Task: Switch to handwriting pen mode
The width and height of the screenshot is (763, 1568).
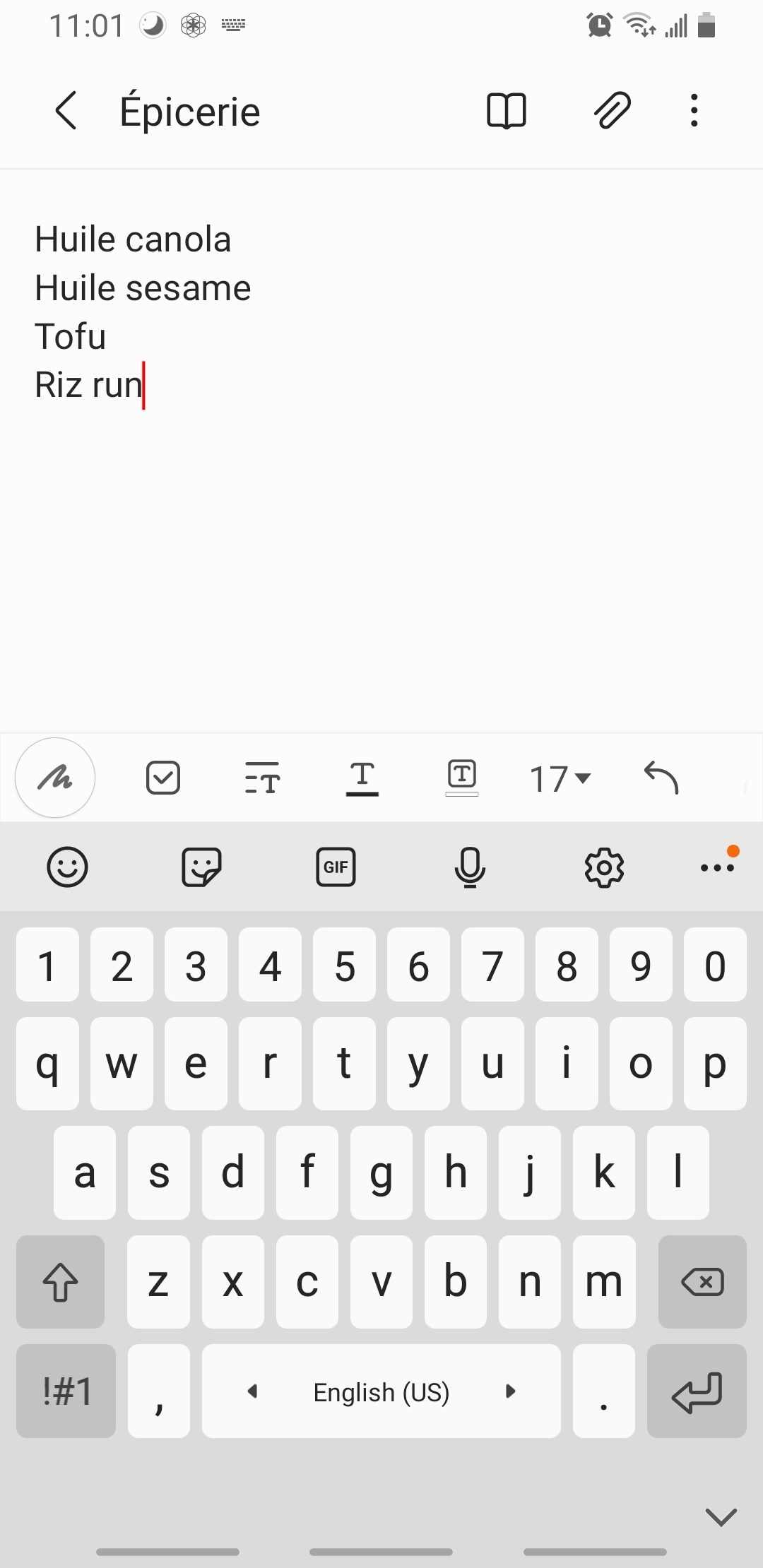Action: [x=55, y=778]
